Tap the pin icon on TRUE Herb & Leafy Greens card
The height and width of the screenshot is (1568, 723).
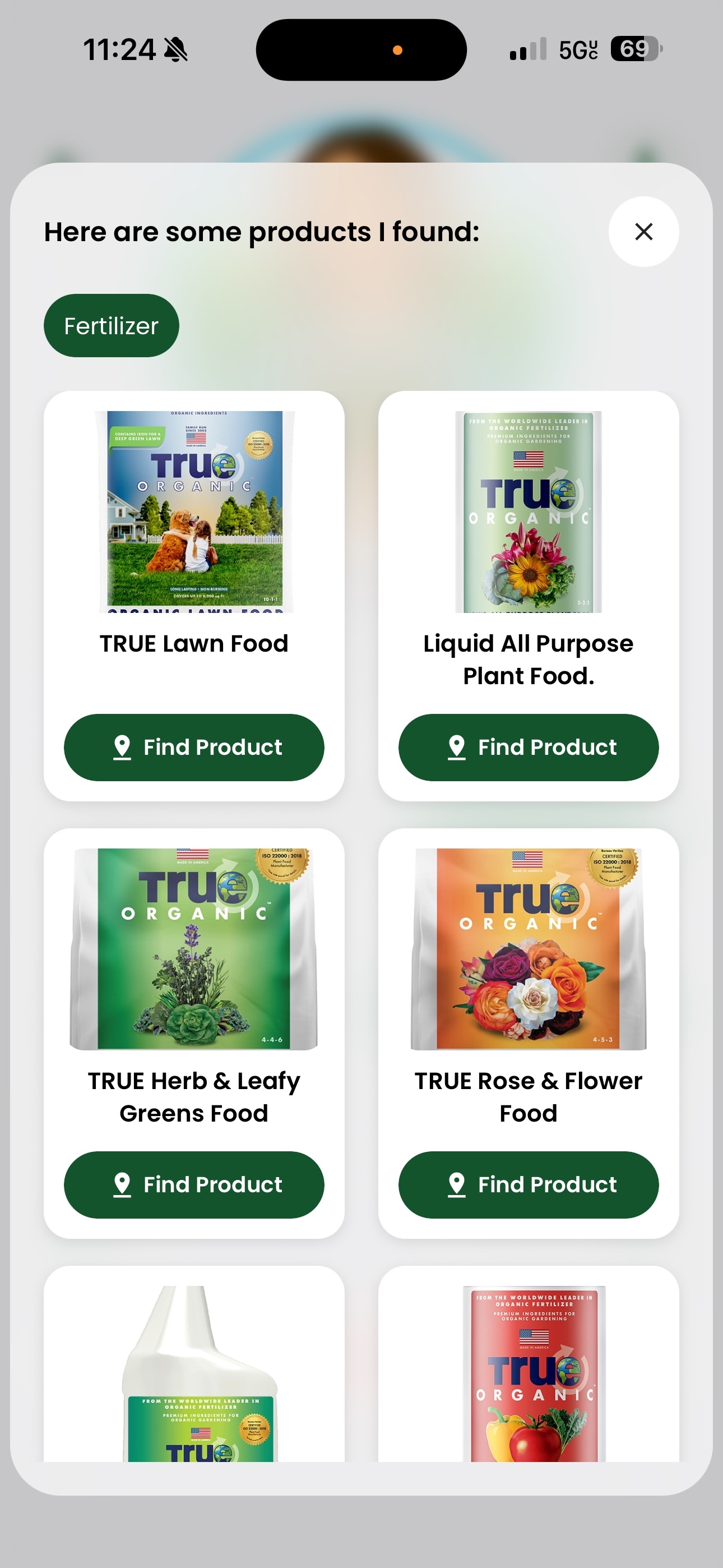tap(123, 1184)
